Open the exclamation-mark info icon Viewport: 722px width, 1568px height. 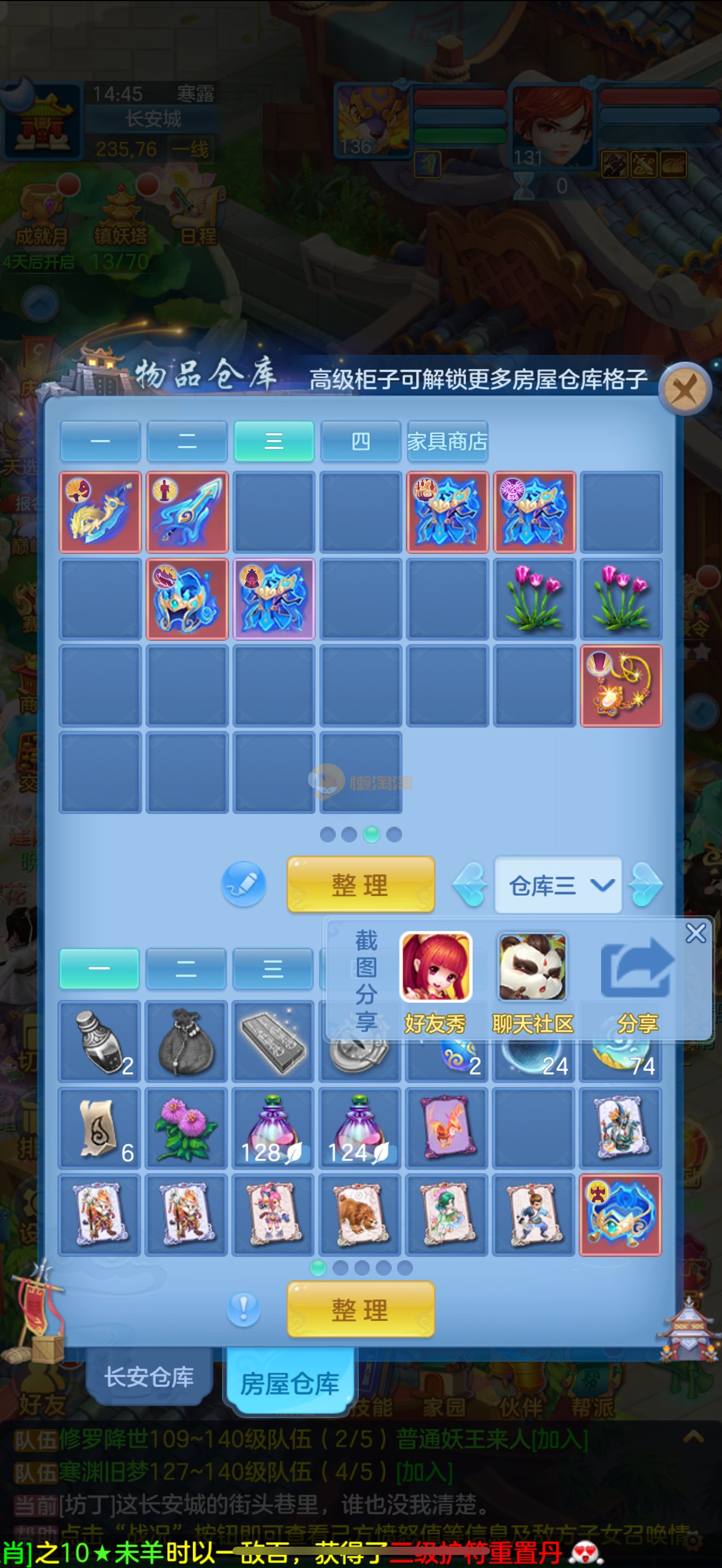(243, 1309)
